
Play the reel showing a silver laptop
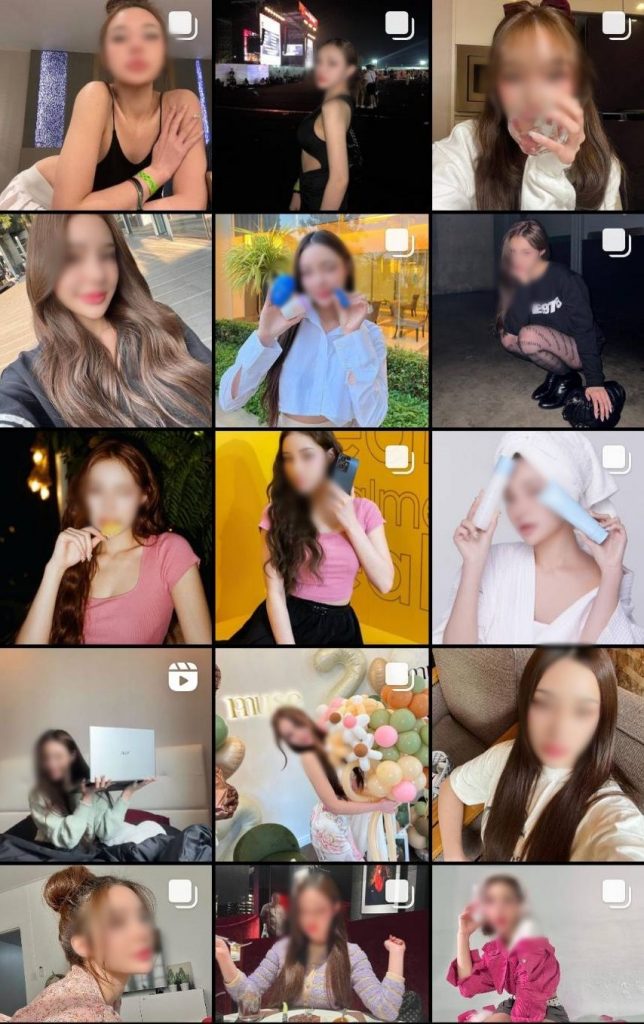tap(105, 754)
